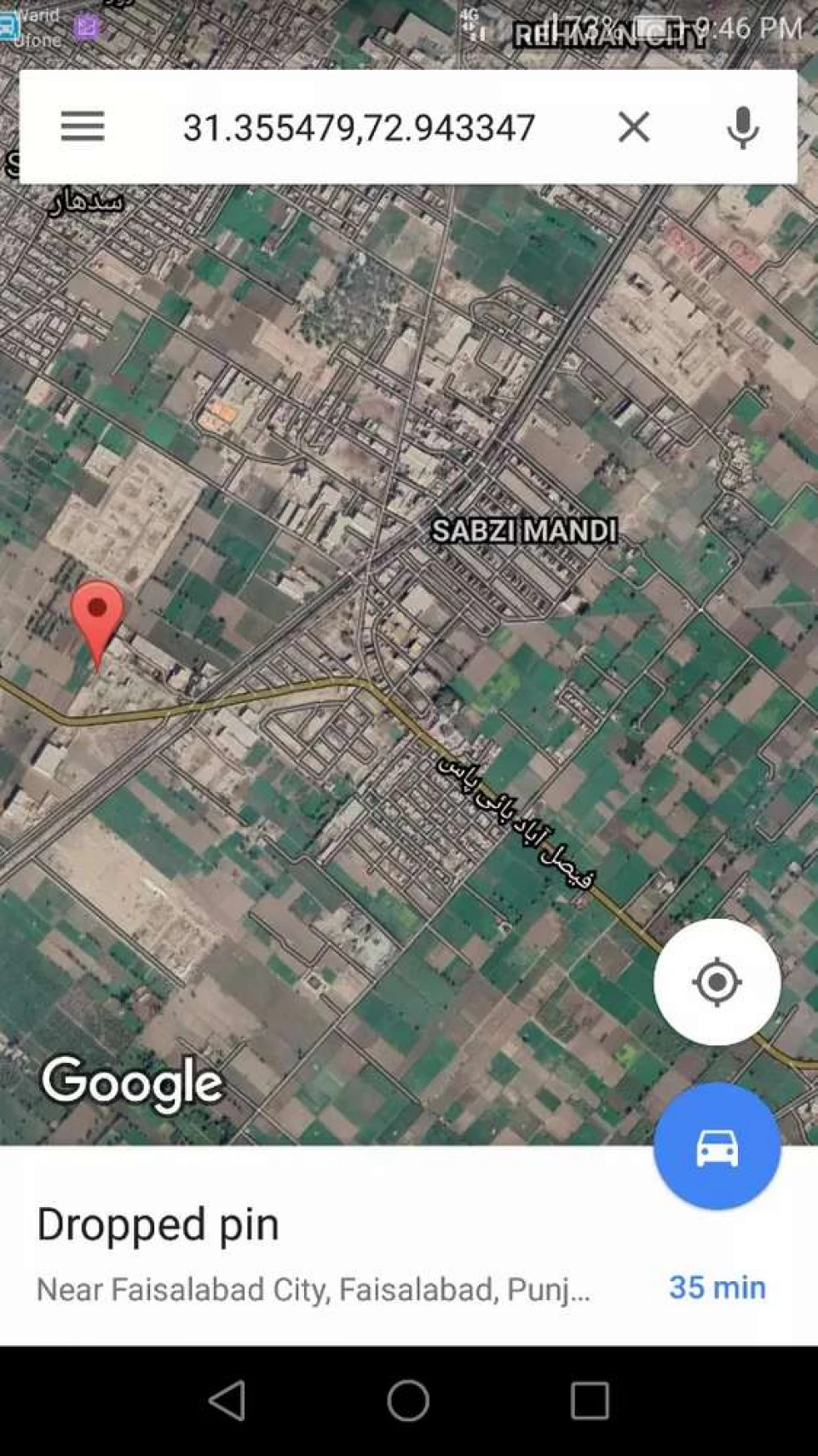Open the recent apps view
This screenshot has width=818, height=1456.
589,1401
